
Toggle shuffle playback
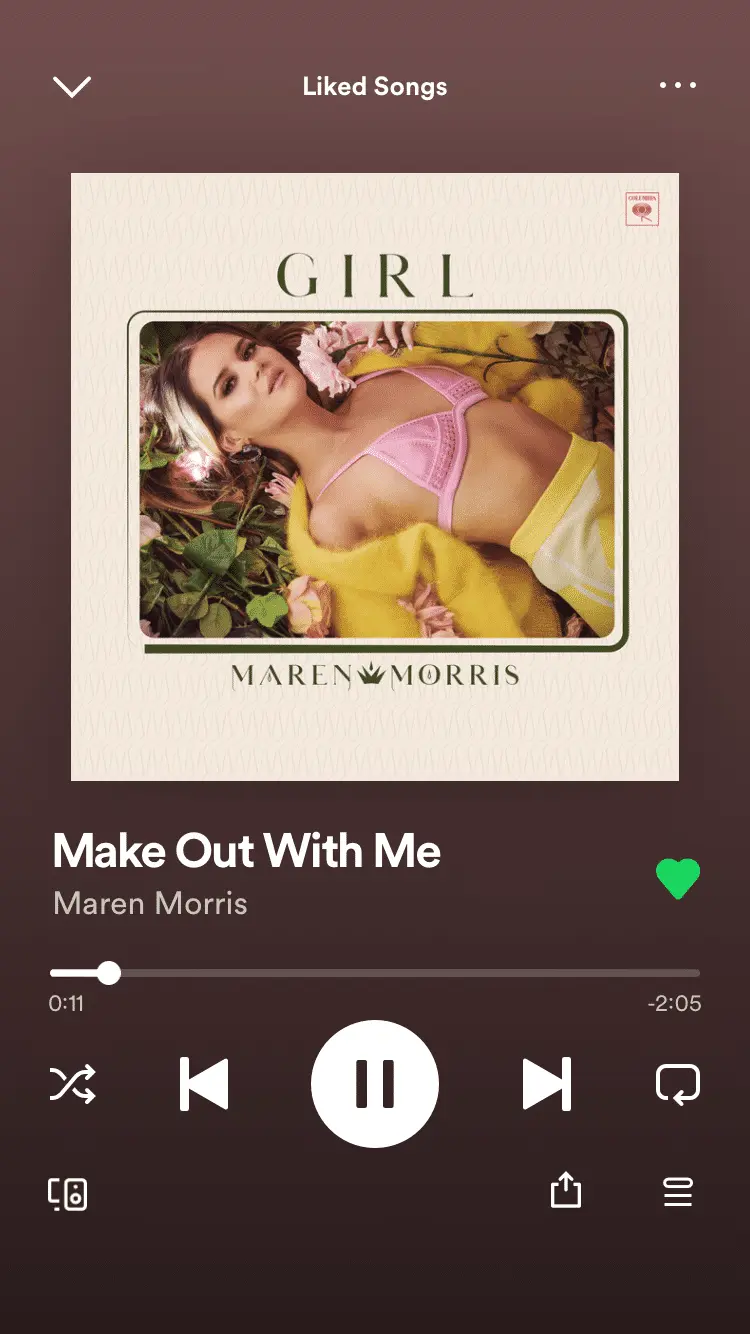(x=73, y=1084)
